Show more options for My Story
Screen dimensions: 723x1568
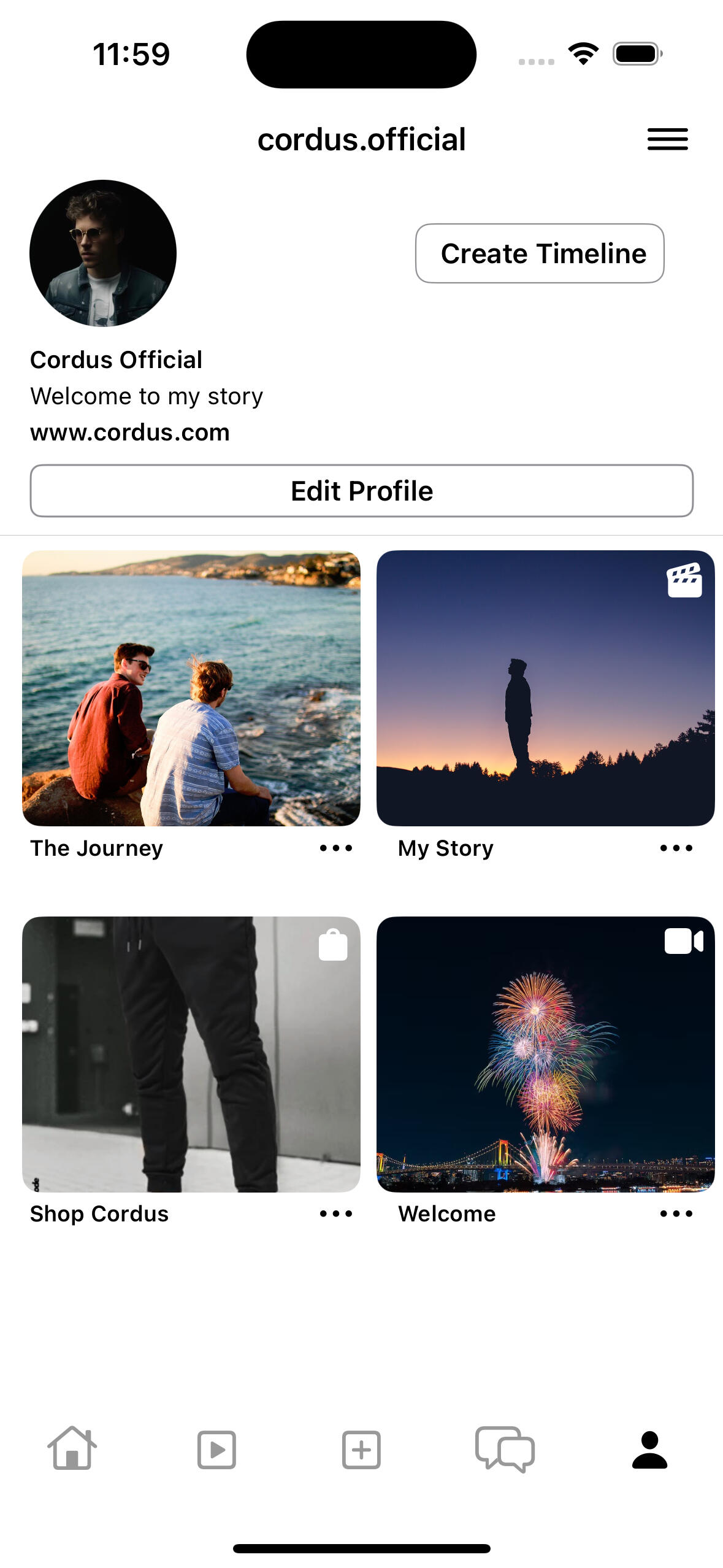pos(676,848)
